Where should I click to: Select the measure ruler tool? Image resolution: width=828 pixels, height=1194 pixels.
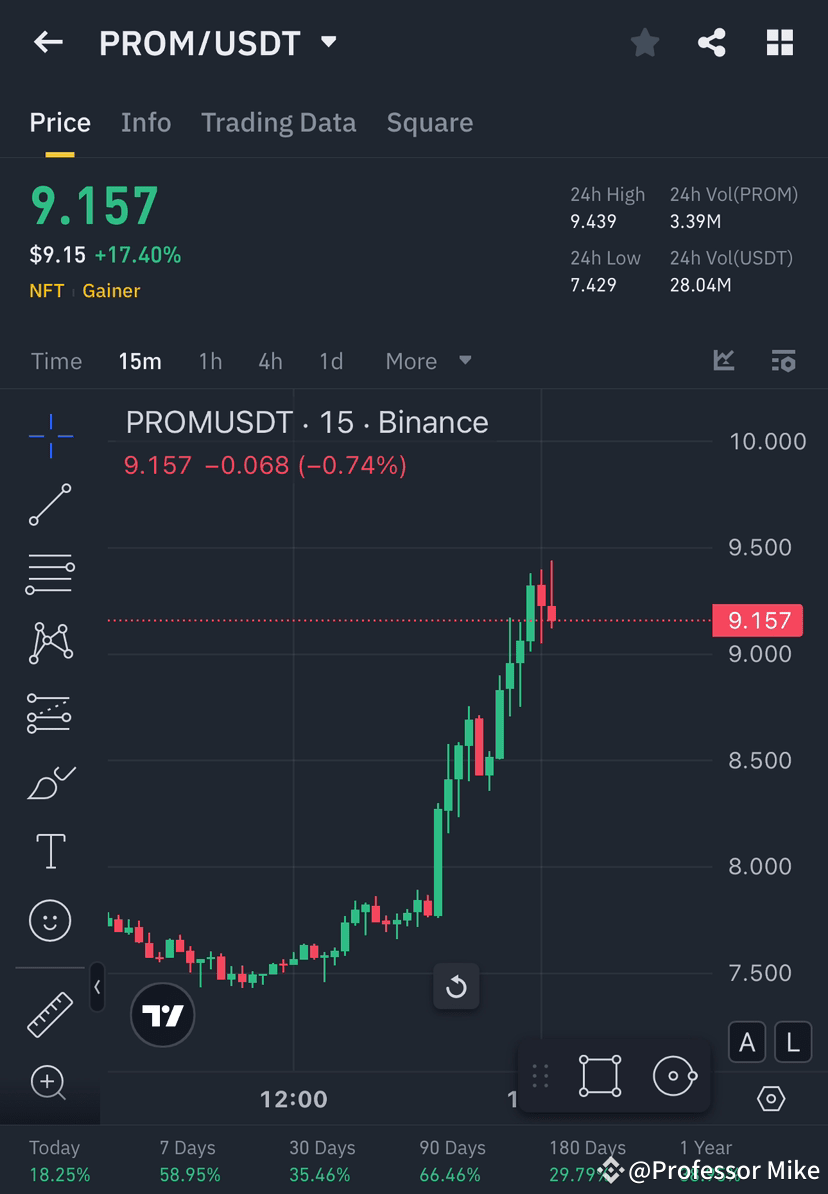50,1013
